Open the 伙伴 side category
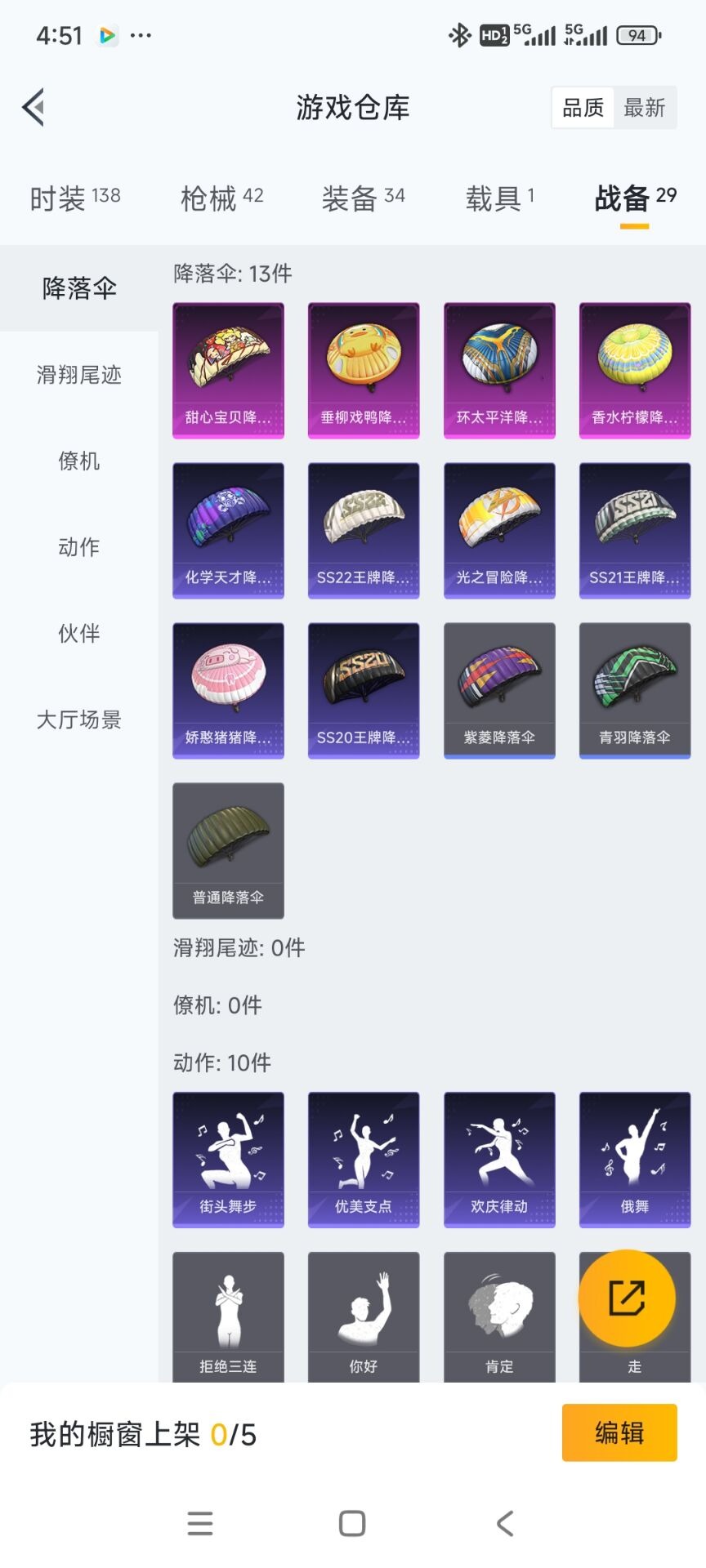 [x=79, y=634]
